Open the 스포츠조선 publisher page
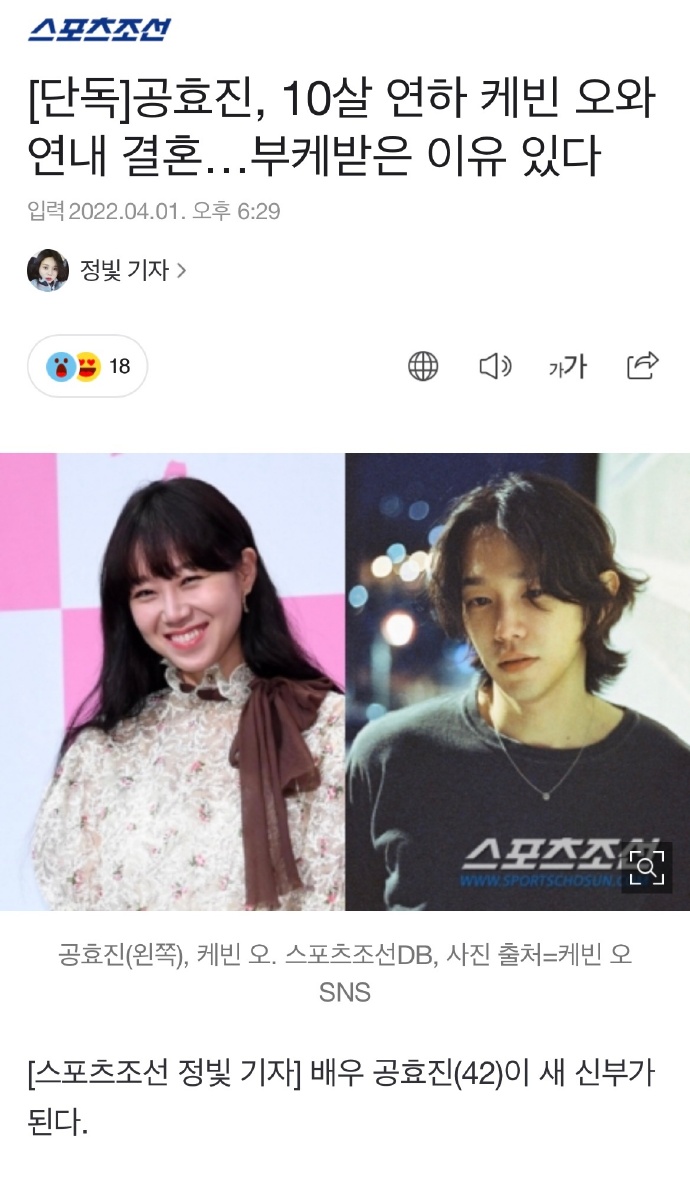690x1197 pixels. (98, 29)
